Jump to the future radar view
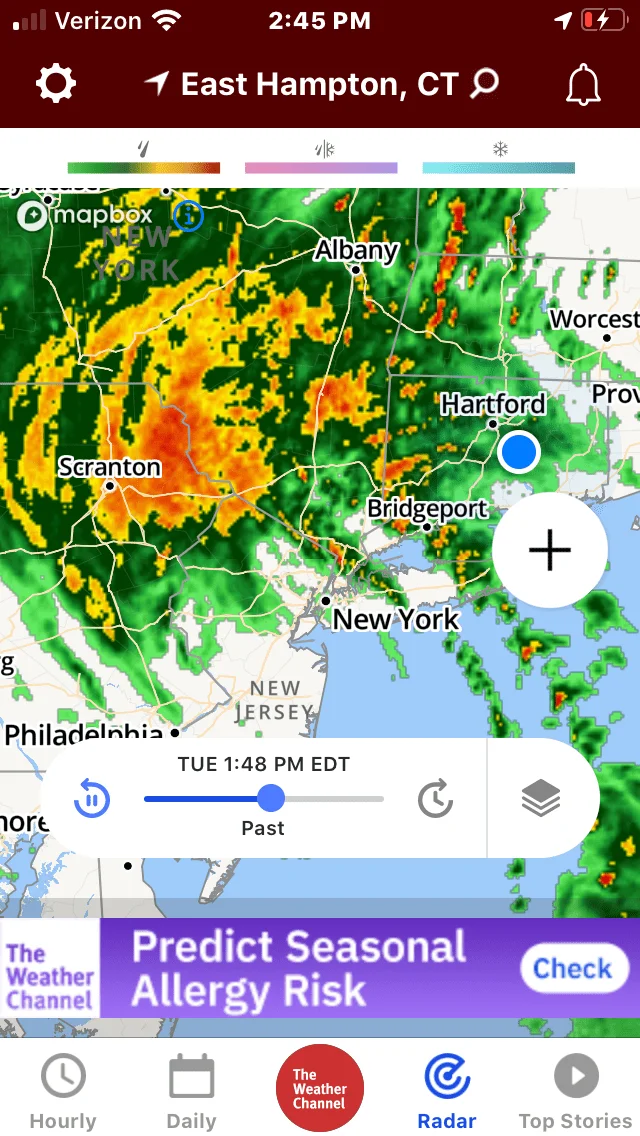 click(x=435, y=799)
